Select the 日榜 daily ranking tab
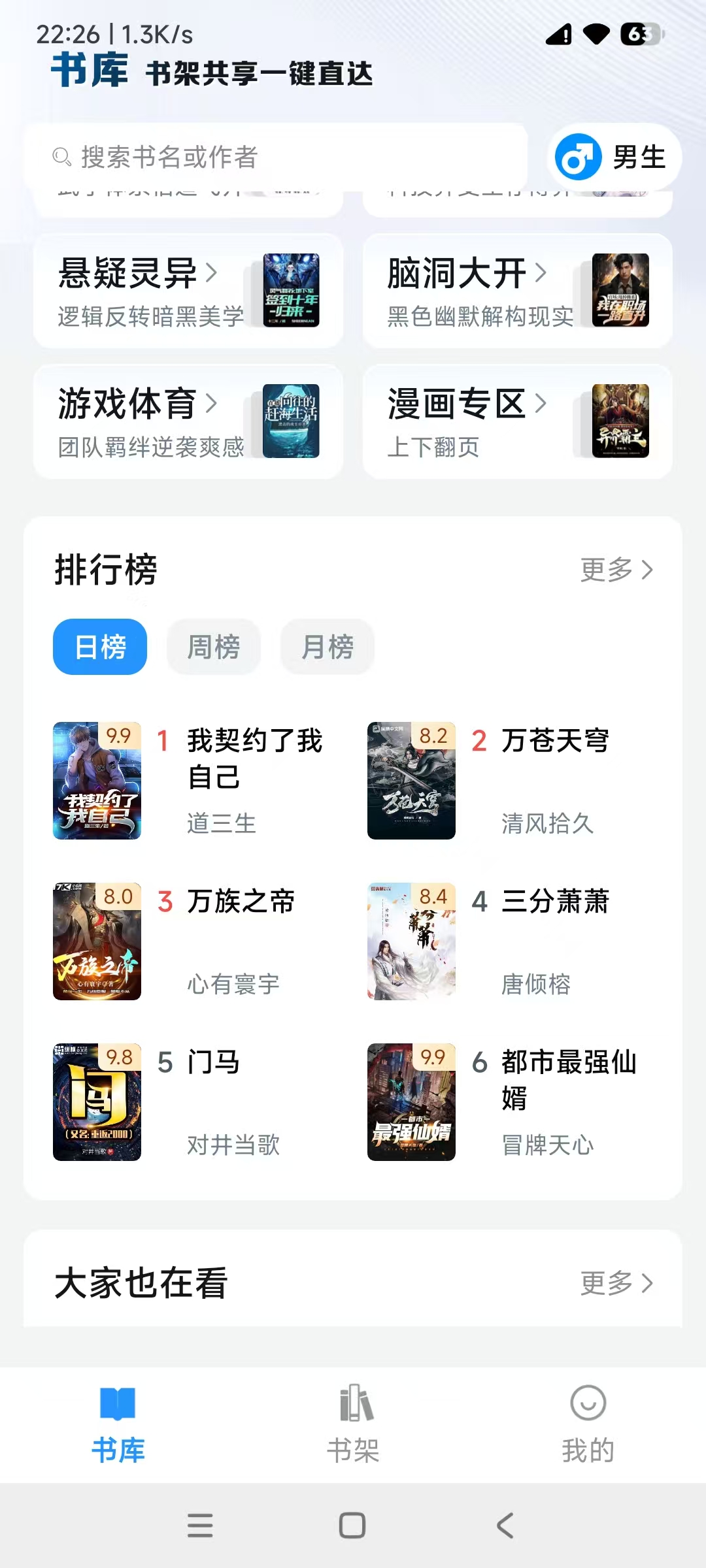 click(100, 647)
